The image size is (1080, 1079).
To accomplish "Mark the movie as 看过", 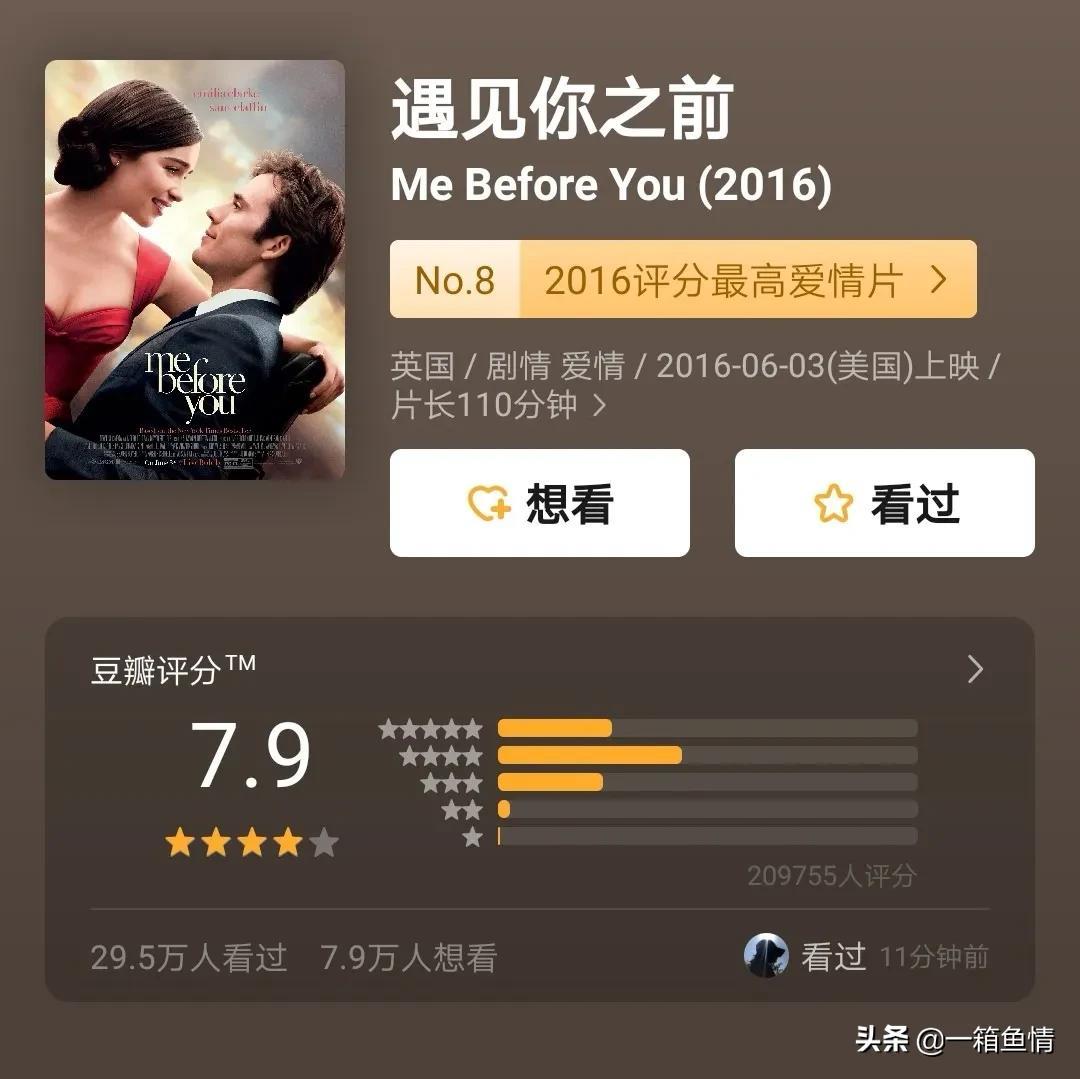I will tap(884, 503).
